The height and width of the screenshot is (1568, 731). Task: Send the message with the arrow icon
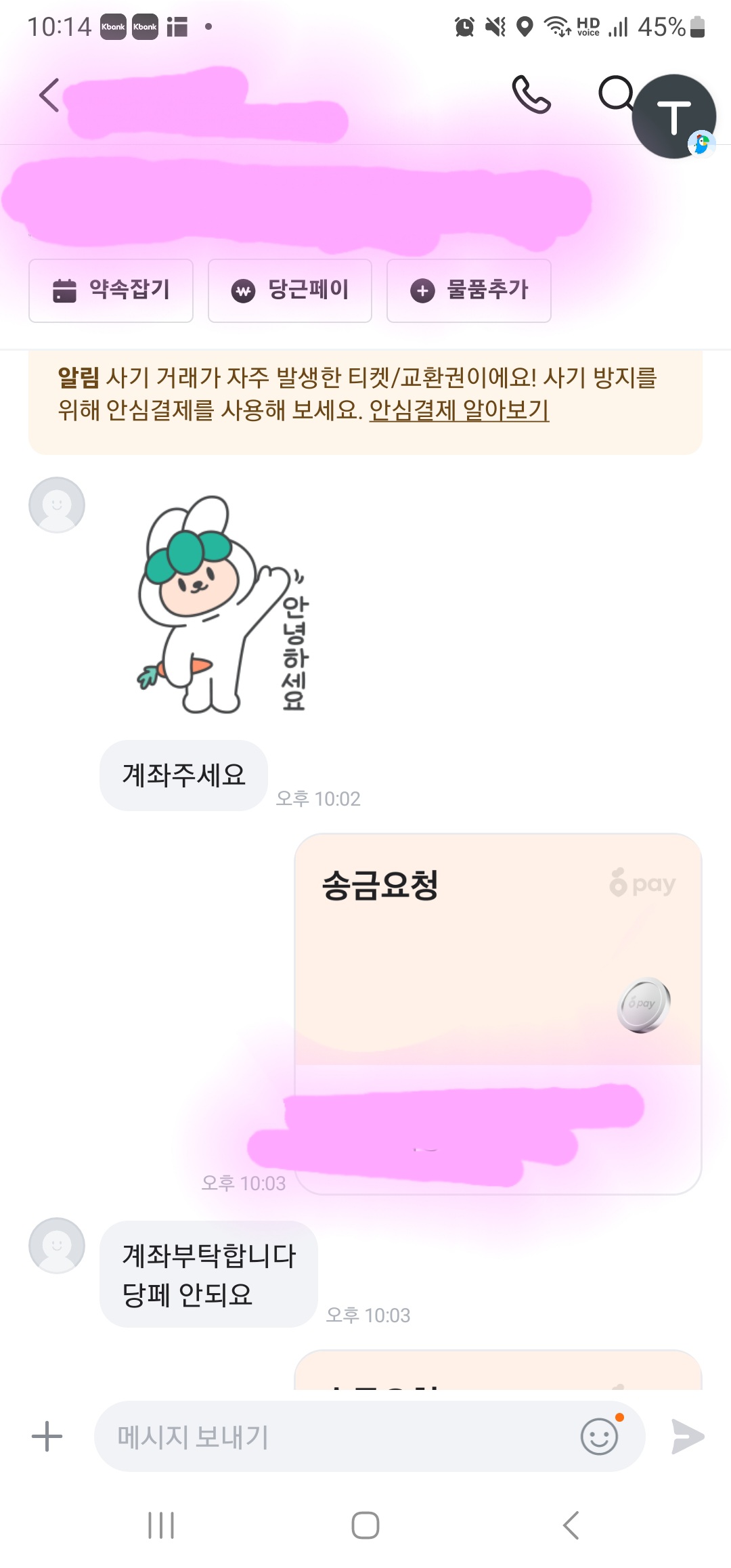[x=688, y=1436]
